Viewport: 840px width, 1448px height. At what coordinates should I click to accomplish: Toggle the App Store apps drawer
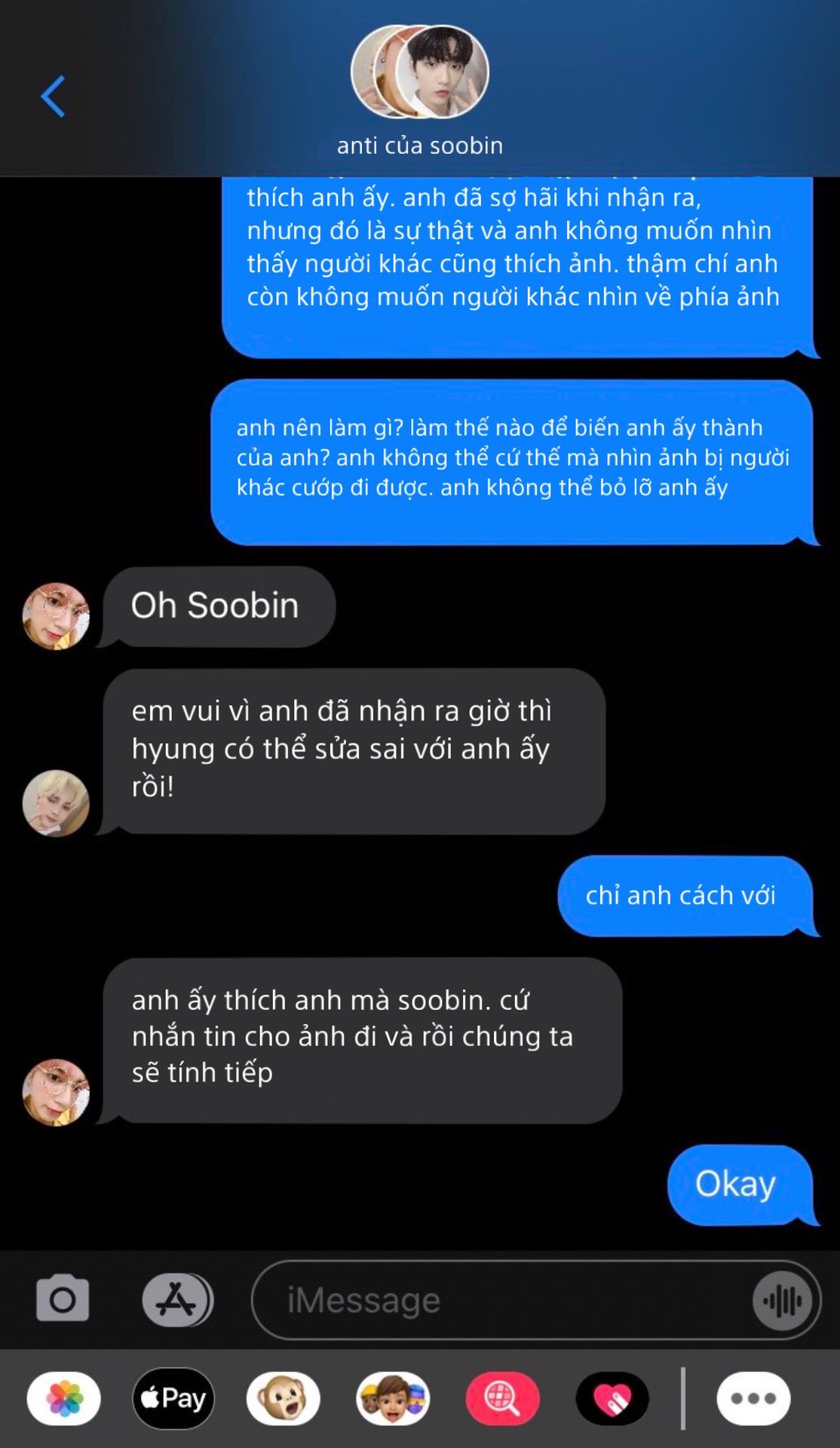tap(177, 1299)
